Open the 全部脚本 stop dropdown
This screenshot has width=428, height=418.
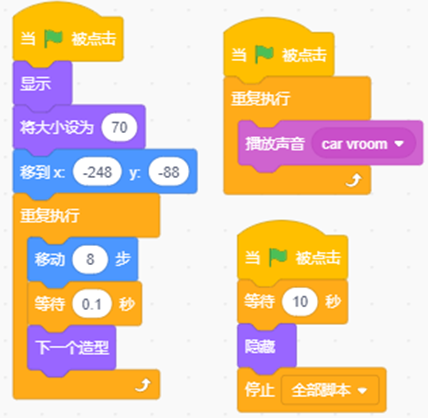coord(330,390)
